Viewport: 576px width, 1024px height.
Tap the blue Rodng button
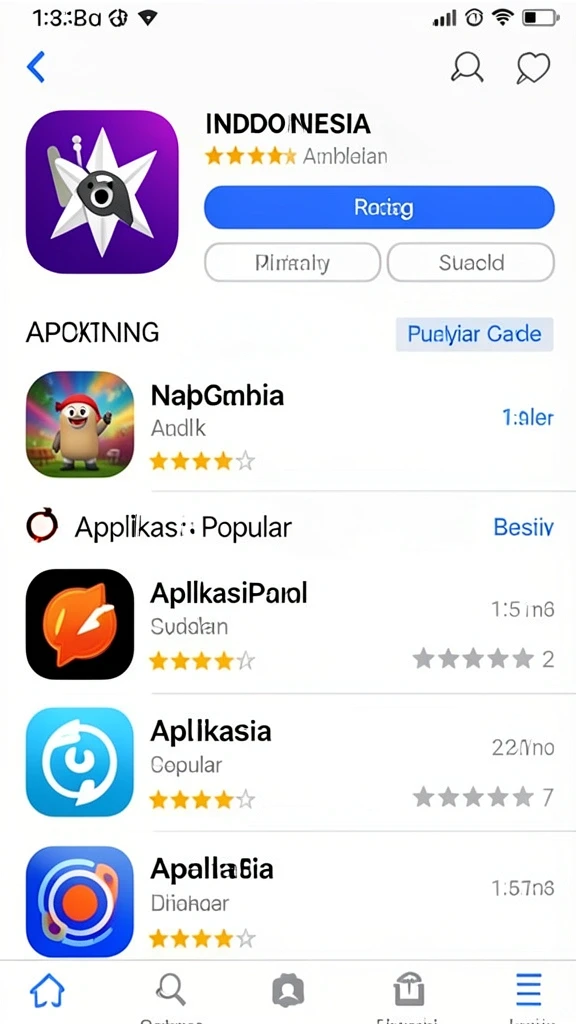pyautogui.click(x=379, y=208)
